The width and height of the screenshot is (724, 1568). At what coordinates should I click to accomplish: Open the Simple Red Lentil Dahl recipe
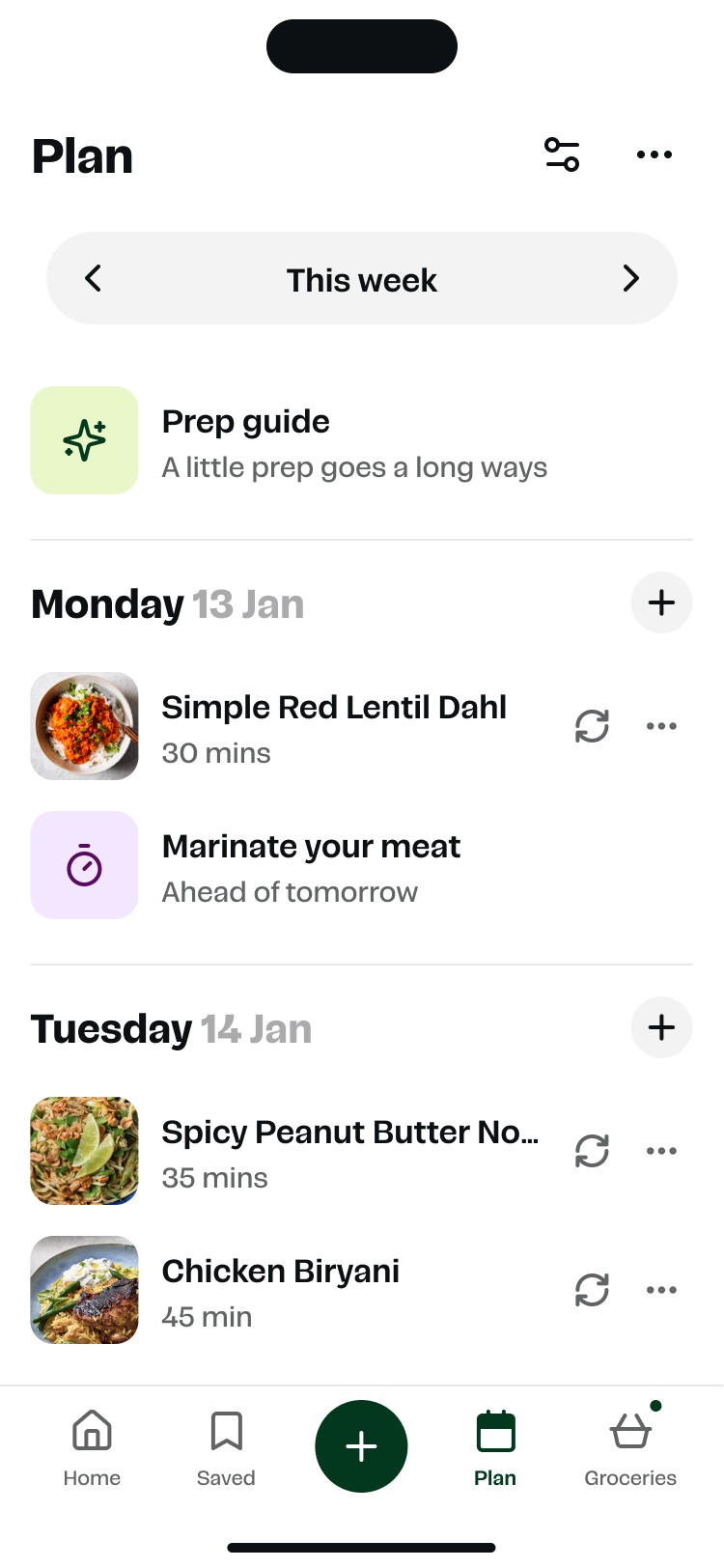point(333,726)
